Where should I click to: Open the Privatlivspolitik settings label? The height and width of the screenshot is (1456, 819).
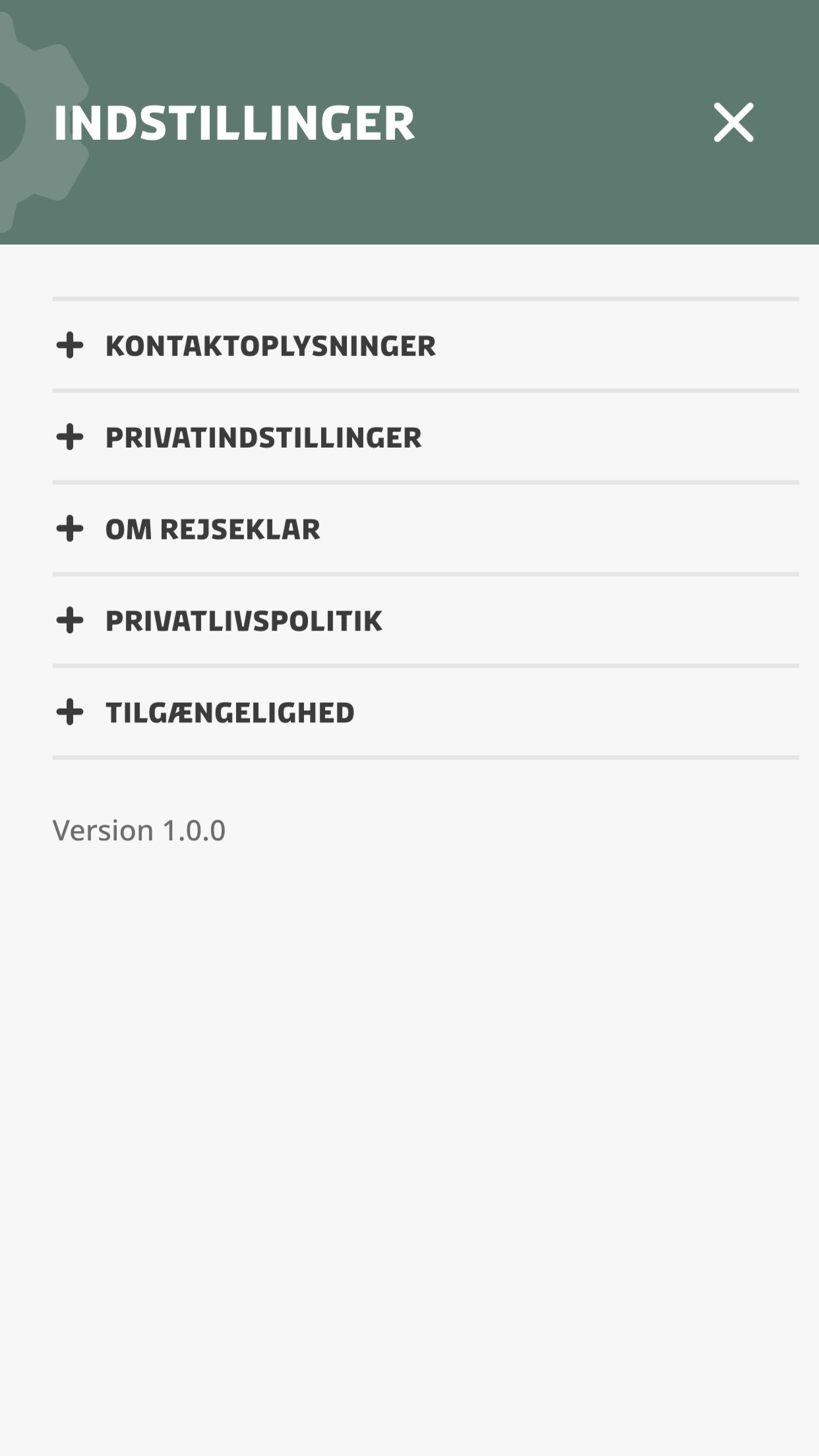[x=243, y=620]
